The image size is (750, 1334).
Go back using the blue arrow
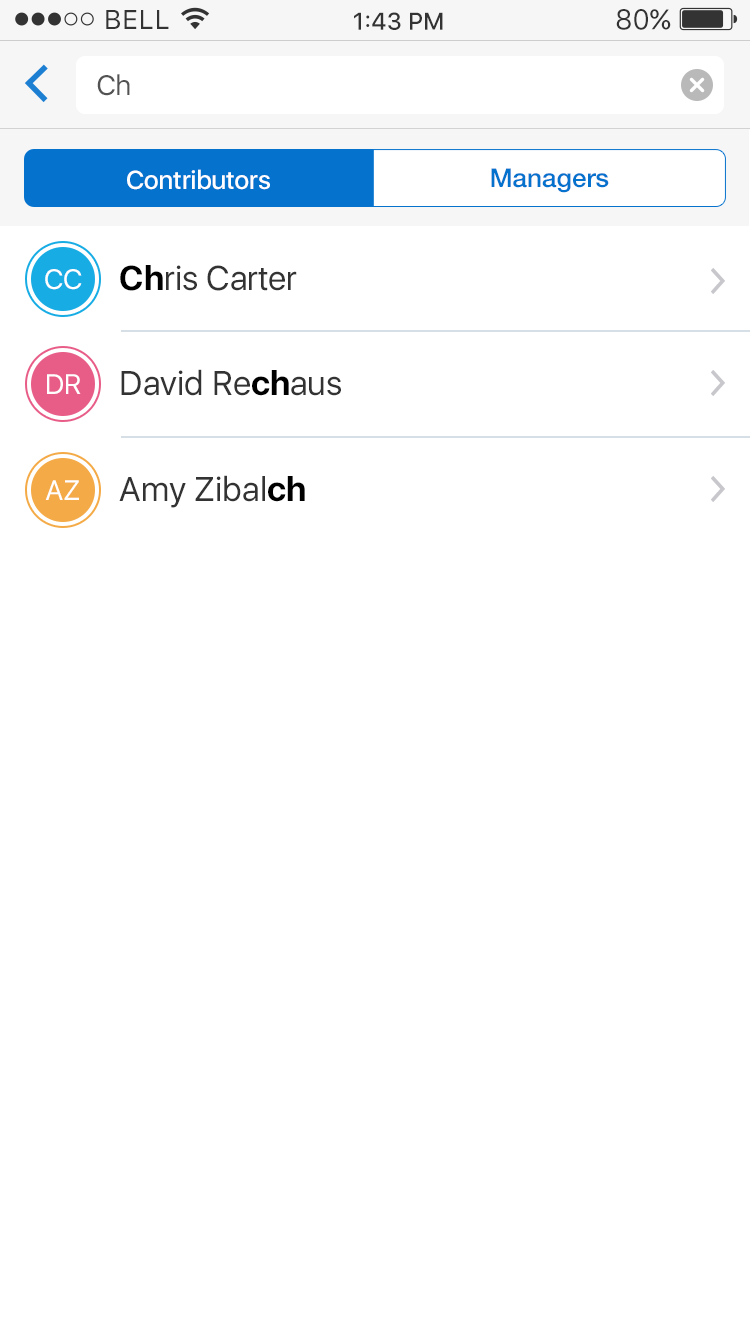(x=37, y=84)
